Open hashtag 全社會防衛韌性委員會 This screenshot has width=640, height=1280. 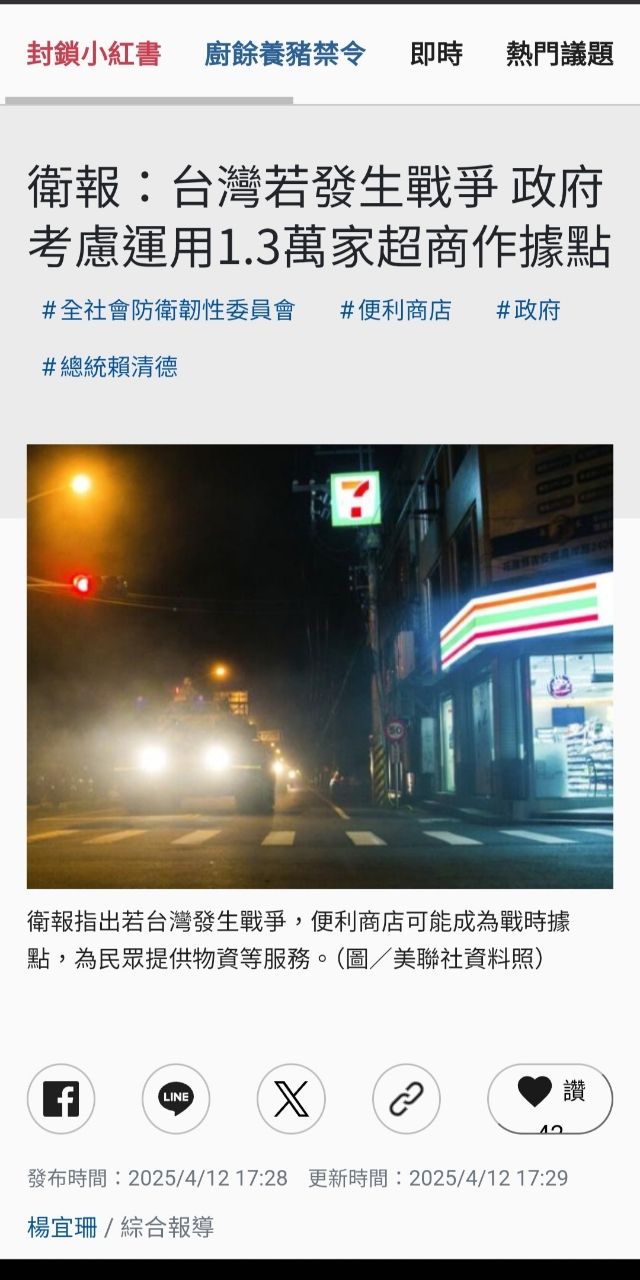coord(168,310)
